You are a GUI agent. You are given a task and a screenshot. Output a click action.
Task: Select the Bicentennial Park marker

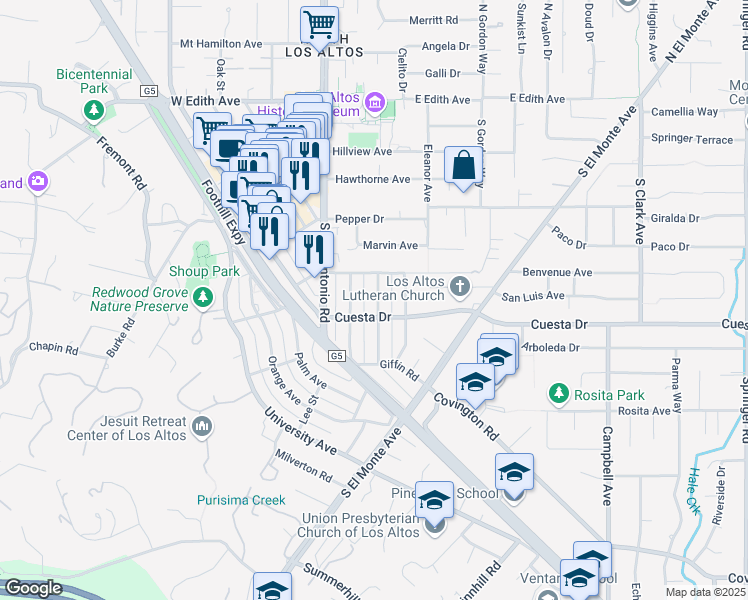[94, 110]
